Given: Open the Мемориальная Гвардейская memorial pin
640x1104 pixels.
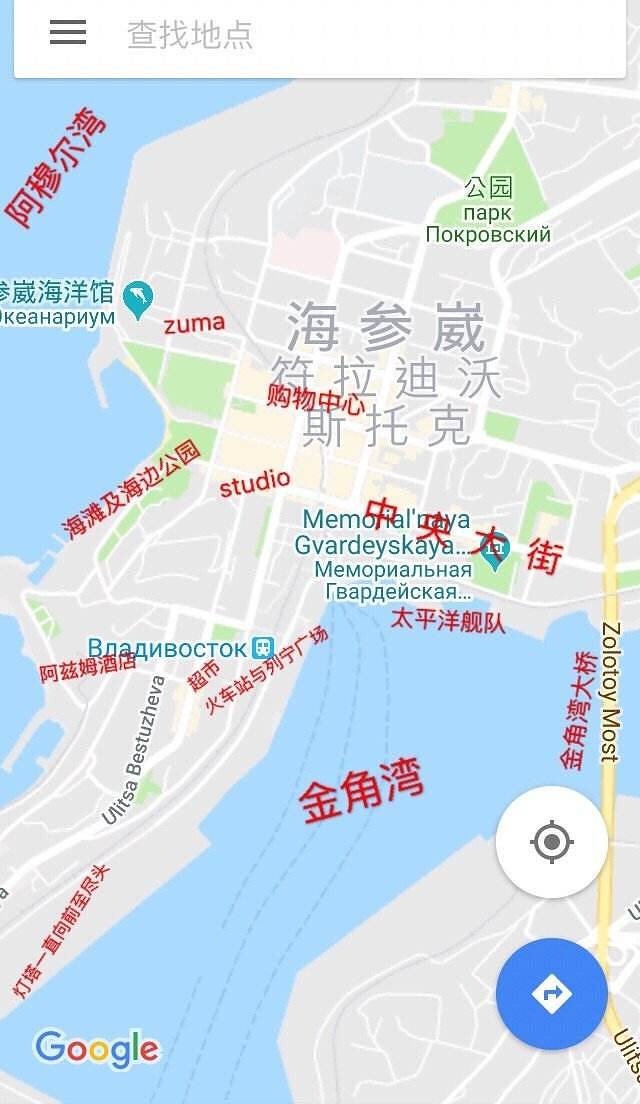Looking at the screenshot, I should 495,547.
